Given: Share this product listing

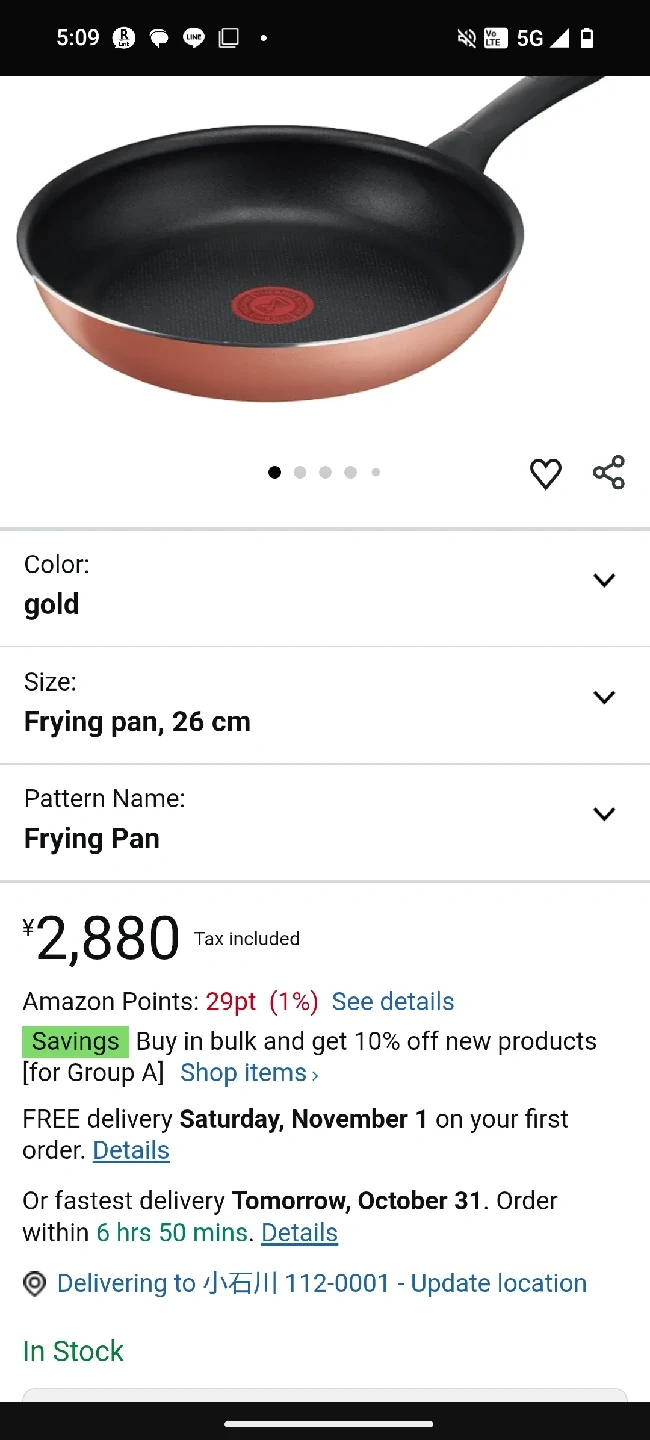Looking at the screenshot, I should pyautogui.click(x=608, y=472).
